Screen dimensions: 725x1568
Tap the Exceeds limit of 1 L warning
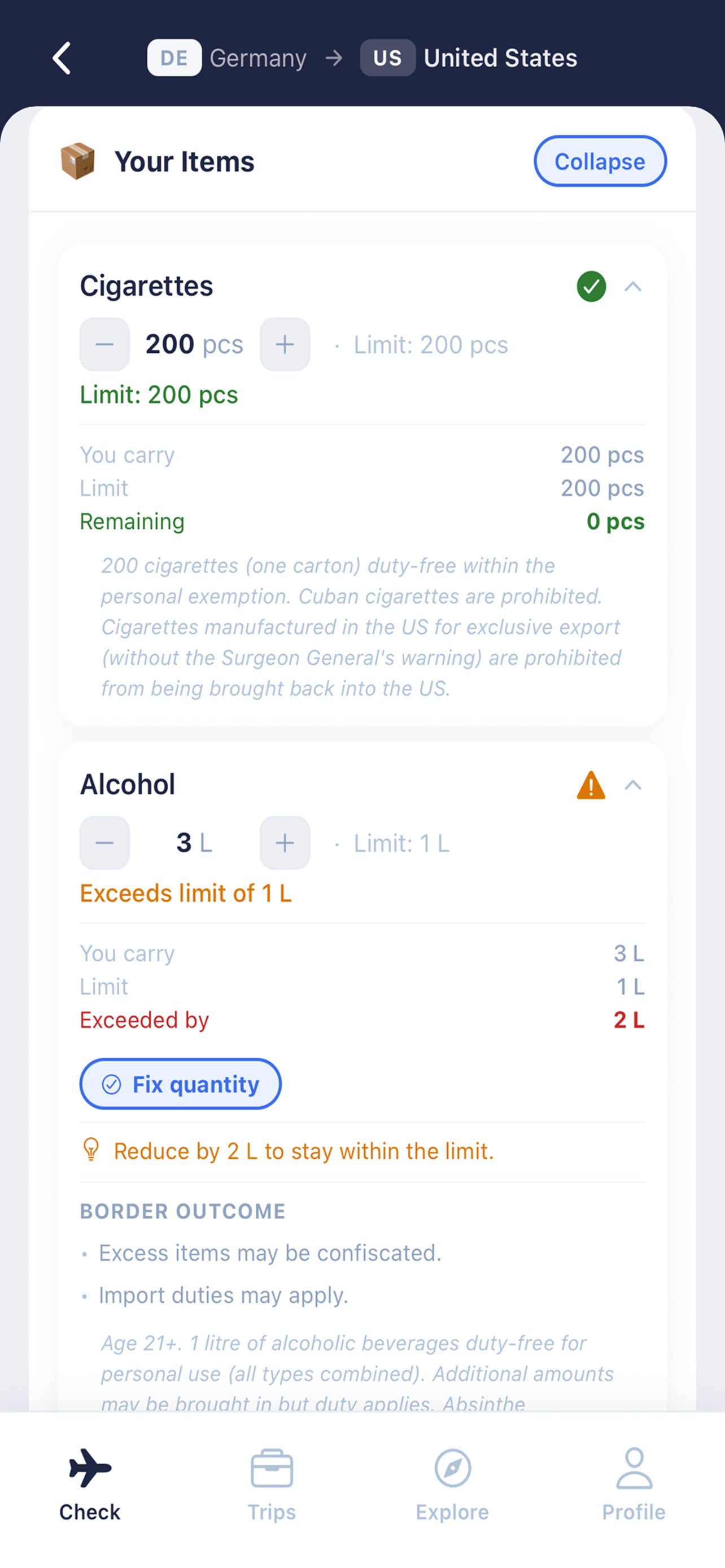(x=186, y=893)
